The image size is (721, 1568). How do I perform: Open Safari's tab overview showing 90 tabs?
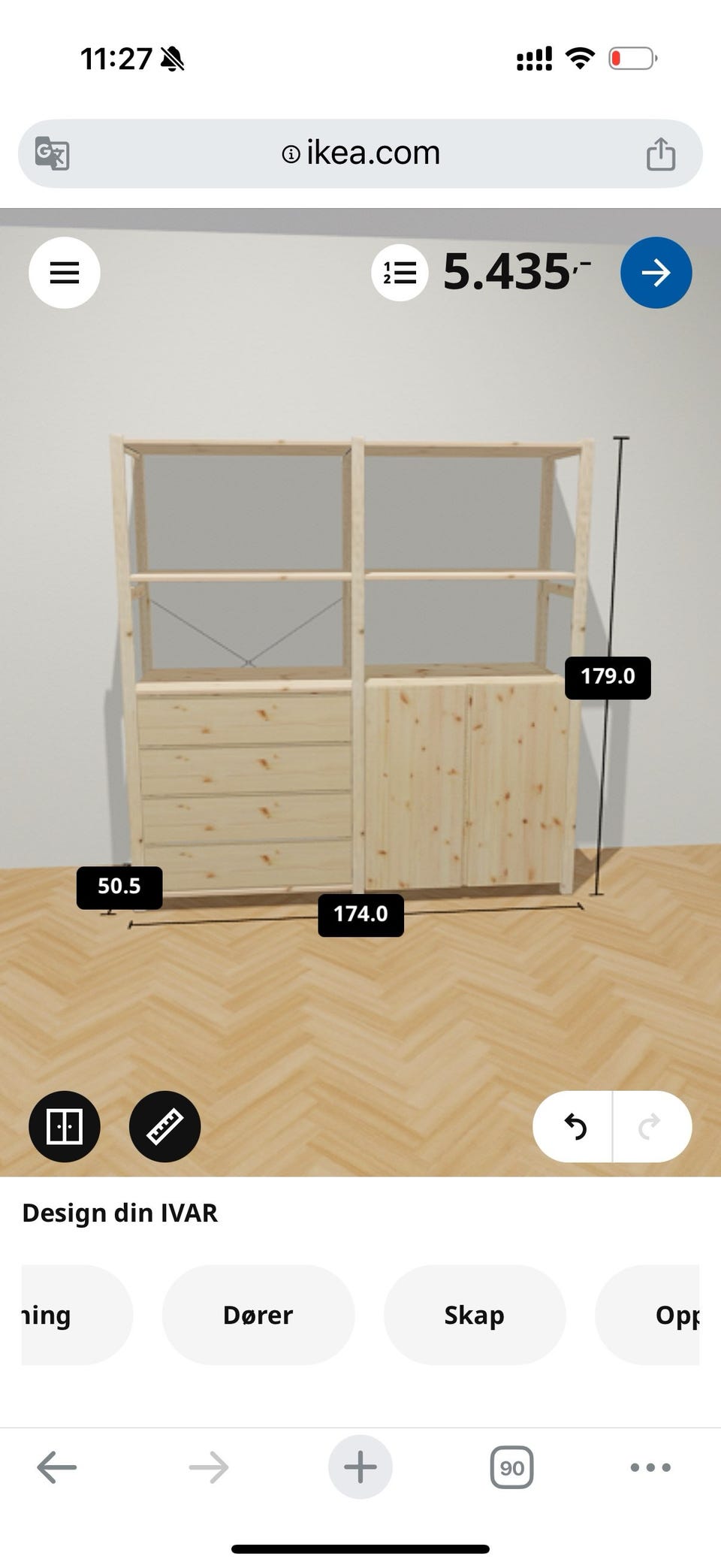[x=511, y=1467]
